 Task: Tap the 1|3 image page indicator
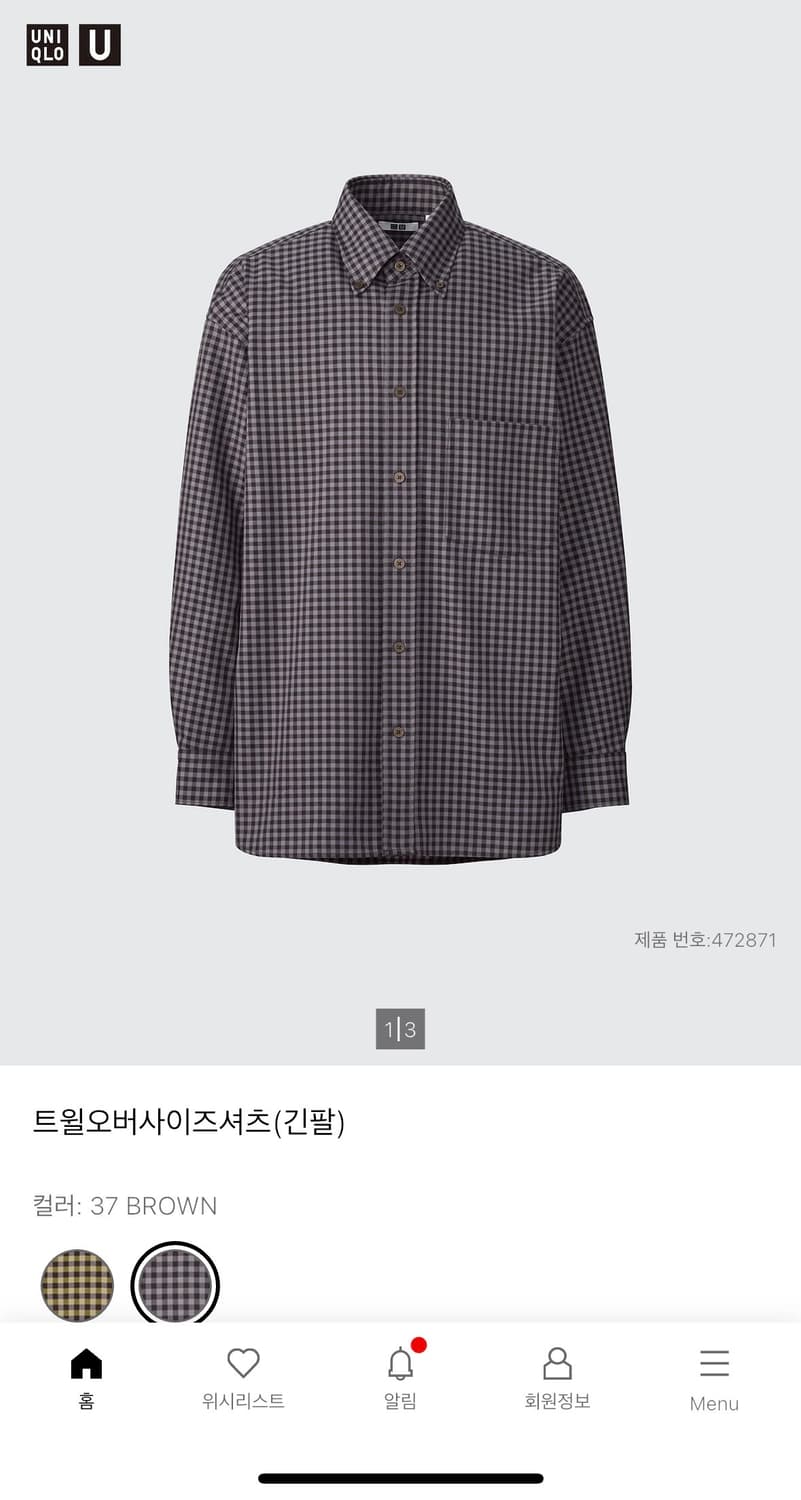(x=400, y=1027)
